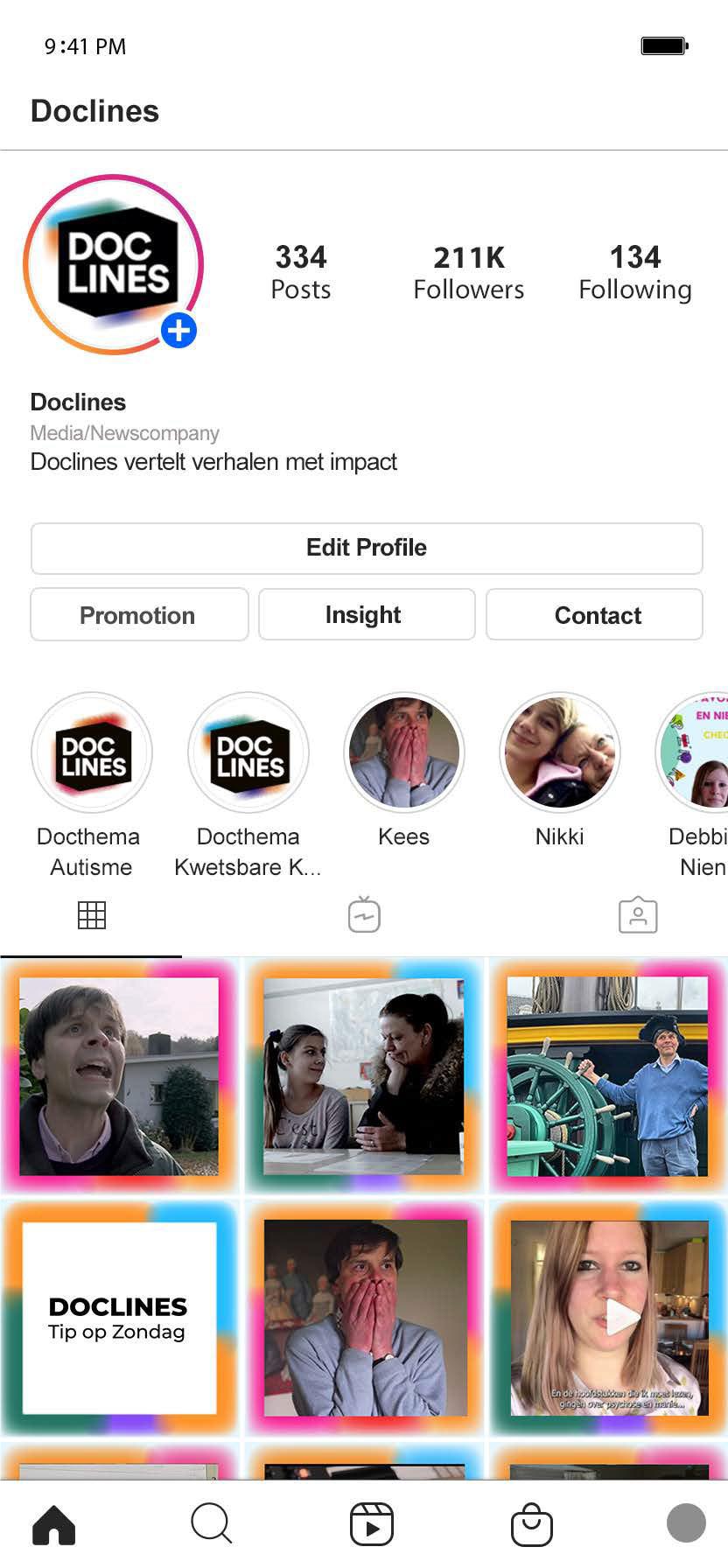Open the Doclines Tip op Zondag post
This screenshot has width=728, height=1568.
tap(119, 1319)
